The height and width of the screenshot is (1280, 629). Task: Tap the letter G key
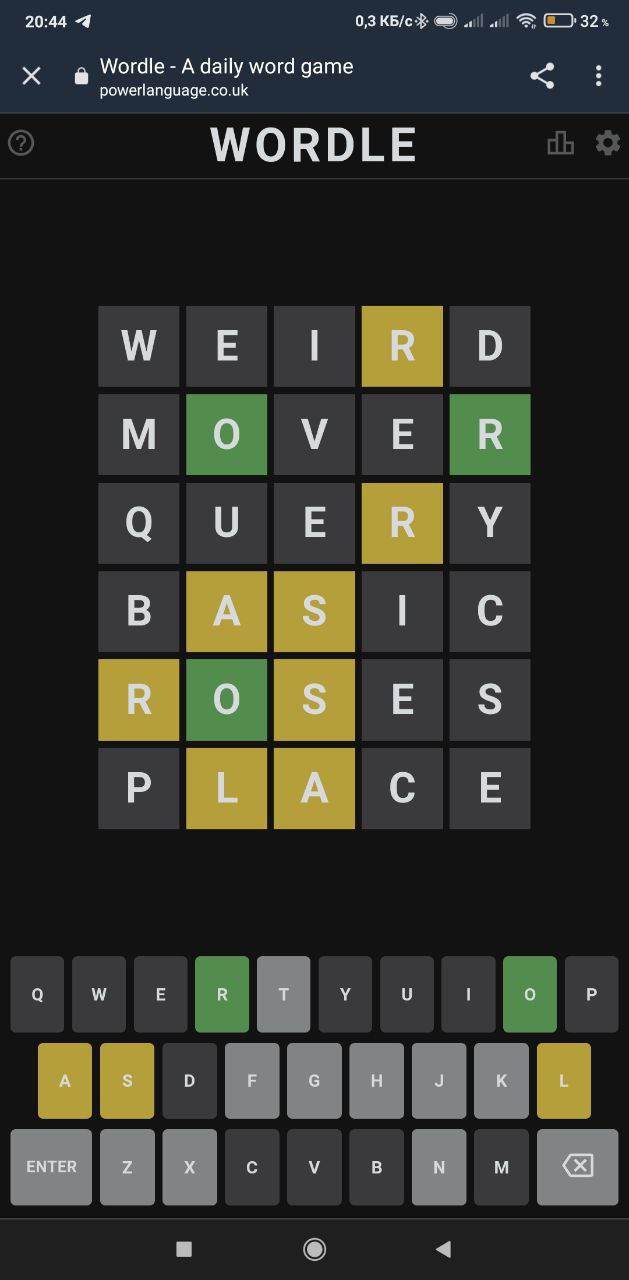point(314,1081)
